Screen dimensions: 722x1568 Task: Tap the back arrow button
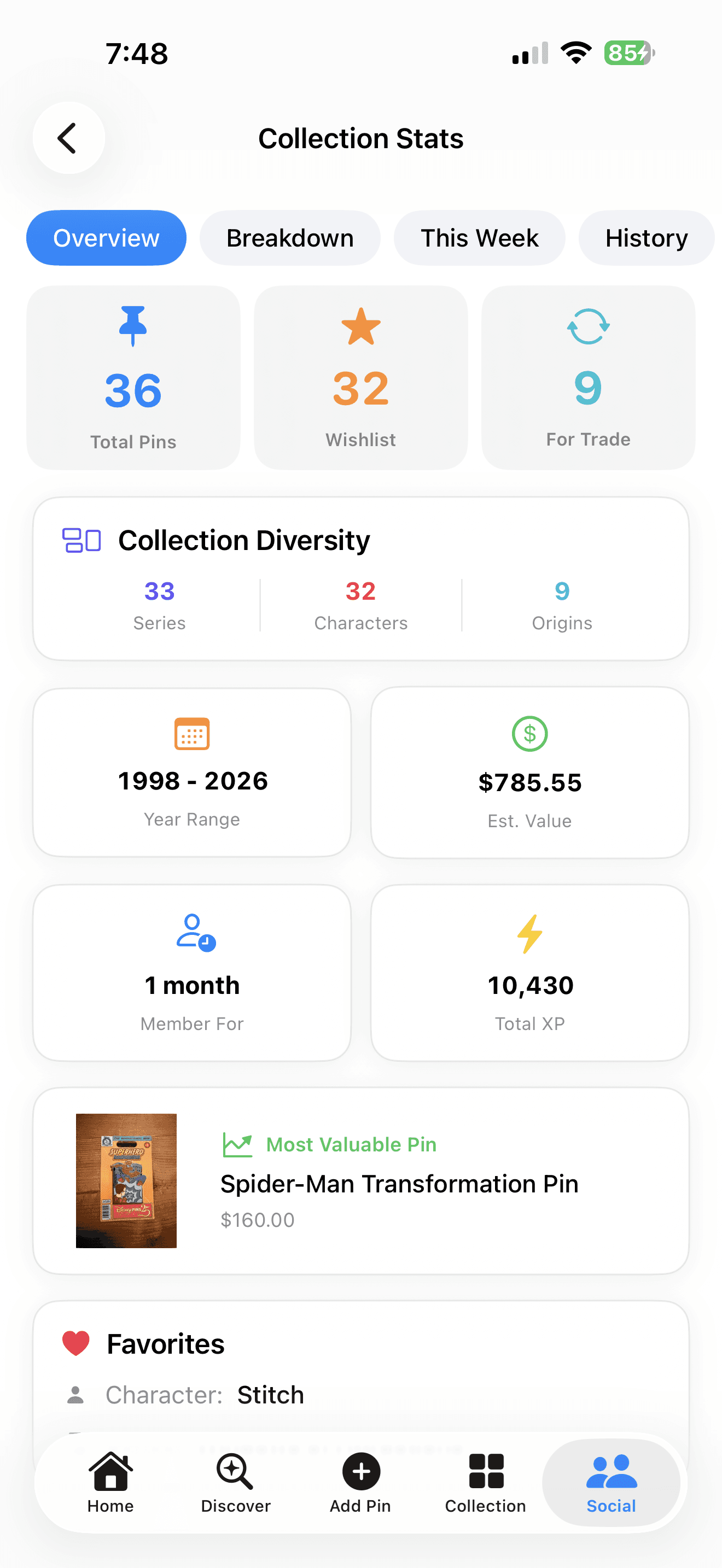coord(69,138)
